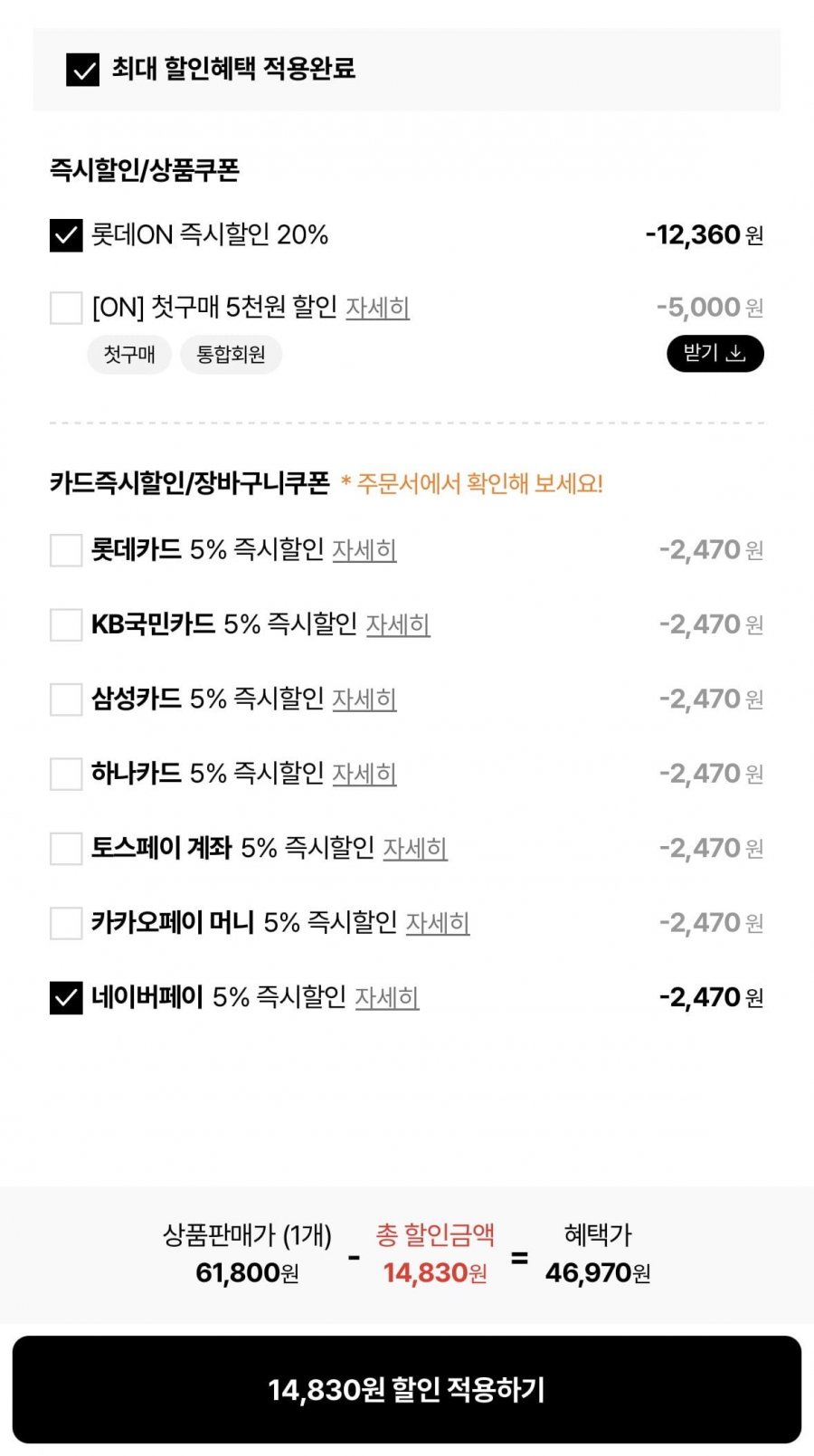This screenshot has width=814, height=1456.
Task: Select KB국민카드 5% 즉시할인 checkbox
Action: pyautogui.click(x=66, y=624)
